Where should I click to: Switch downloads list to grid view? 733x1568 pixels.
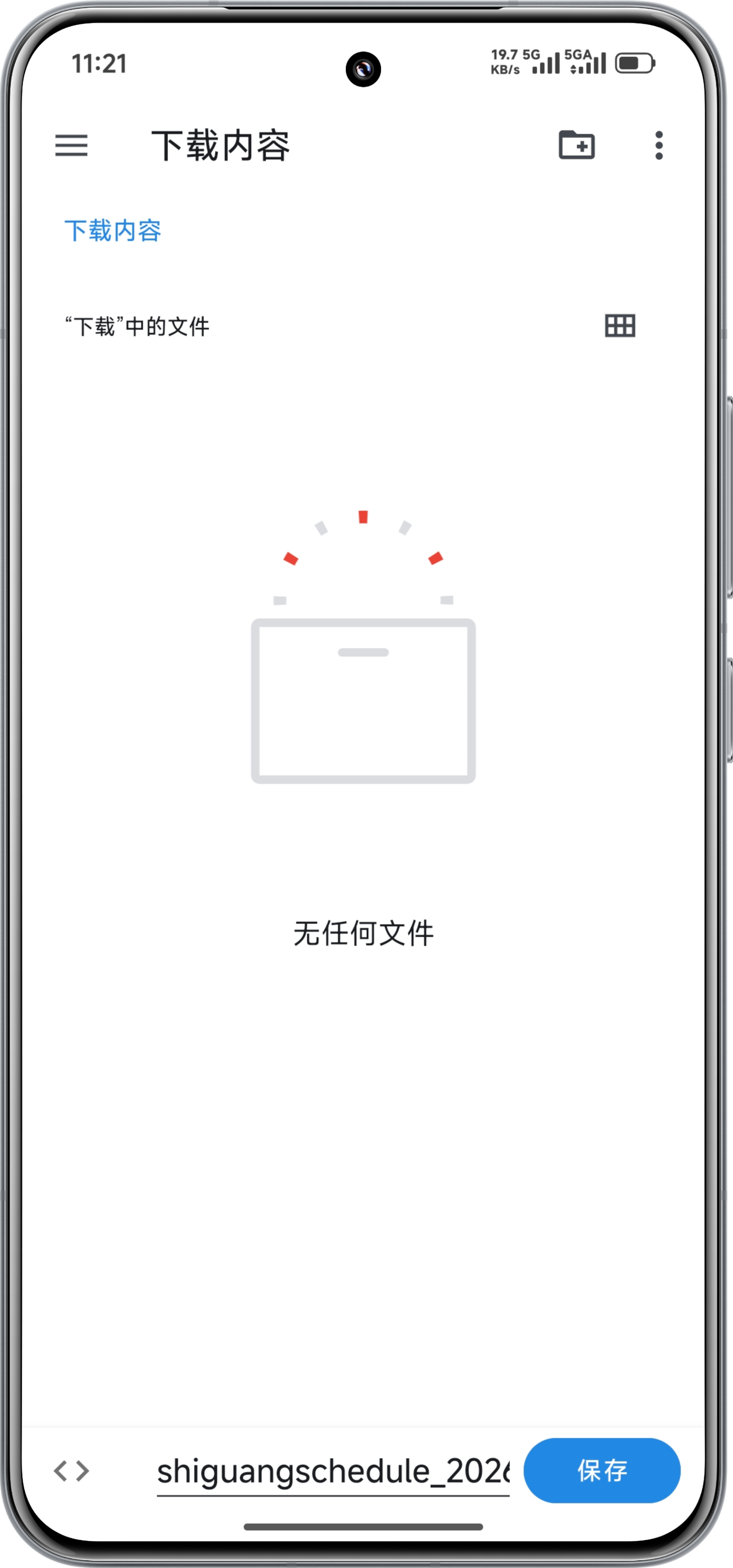point(621,326)
